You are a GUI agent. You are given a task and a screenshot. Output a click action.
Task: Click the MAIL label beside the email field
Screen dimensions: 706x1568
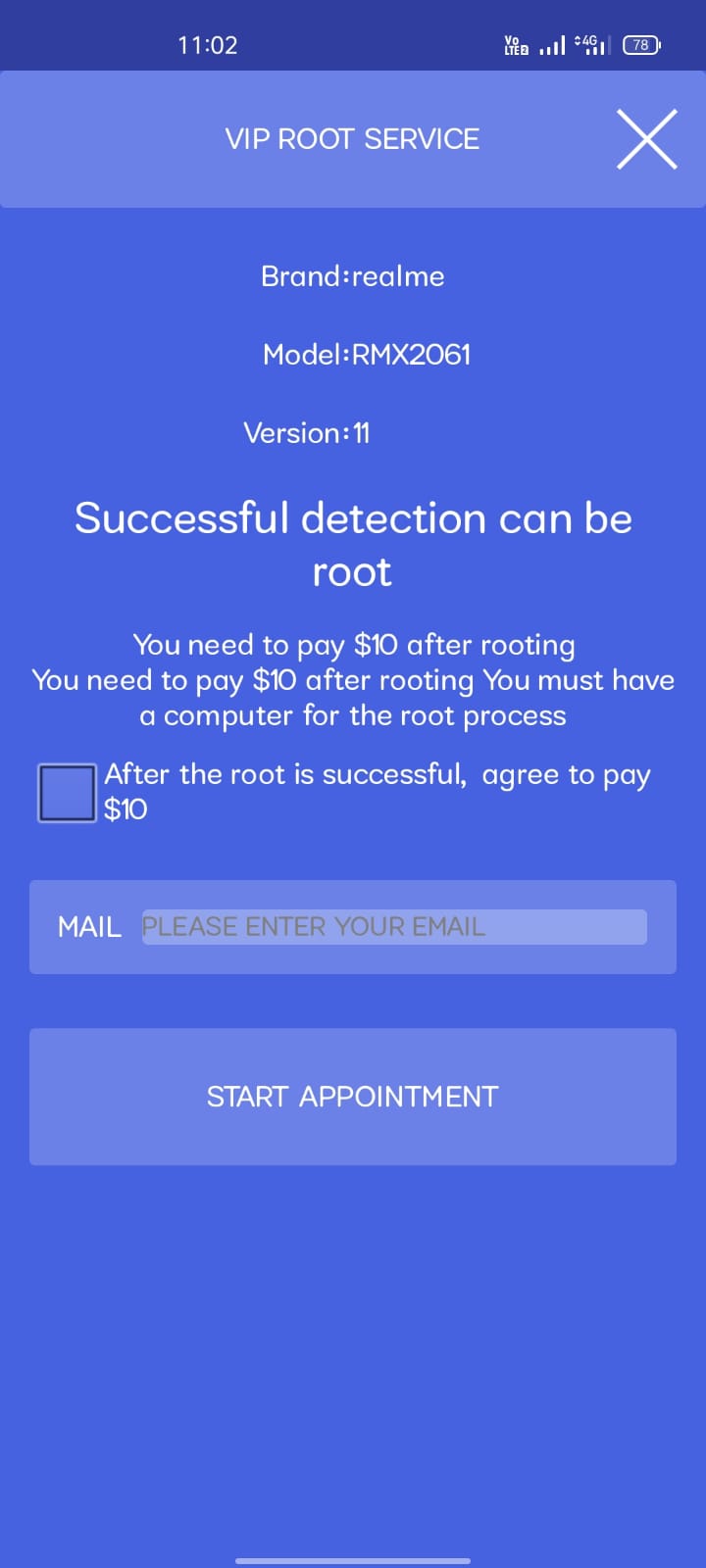(x=88, y=926)
